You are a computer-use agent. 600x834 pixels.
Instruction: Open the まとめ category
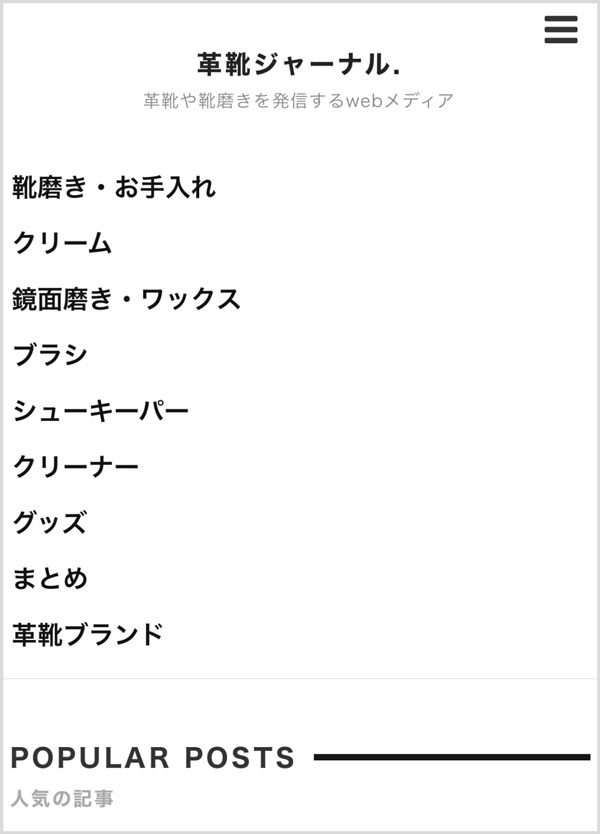(50, 579)
